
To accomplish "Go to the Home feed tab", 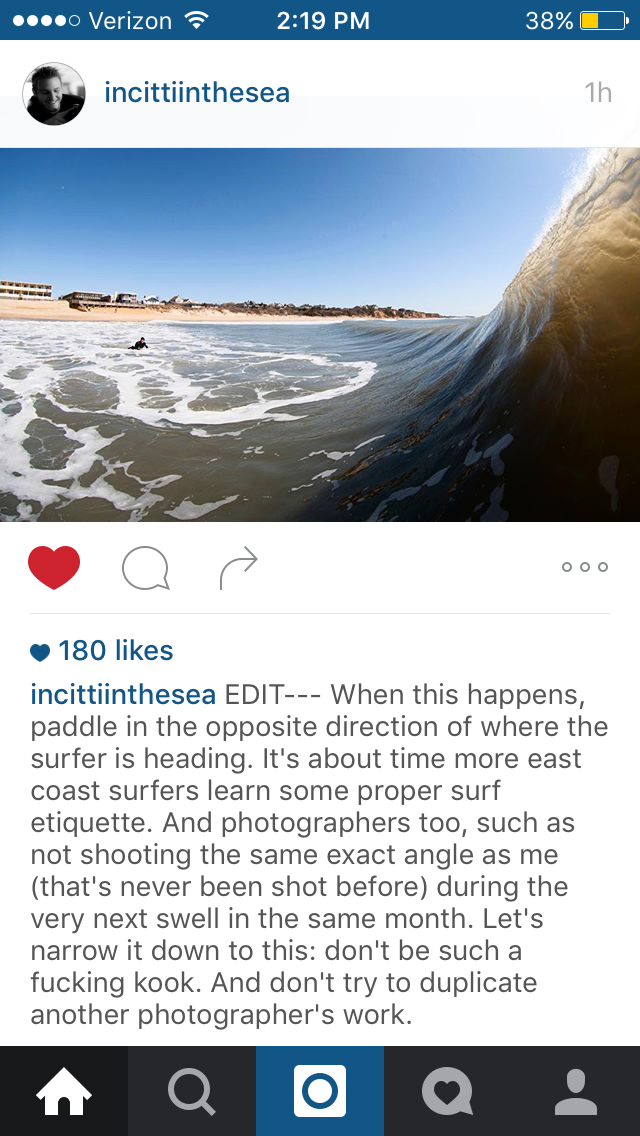I will click(64, 1091).
